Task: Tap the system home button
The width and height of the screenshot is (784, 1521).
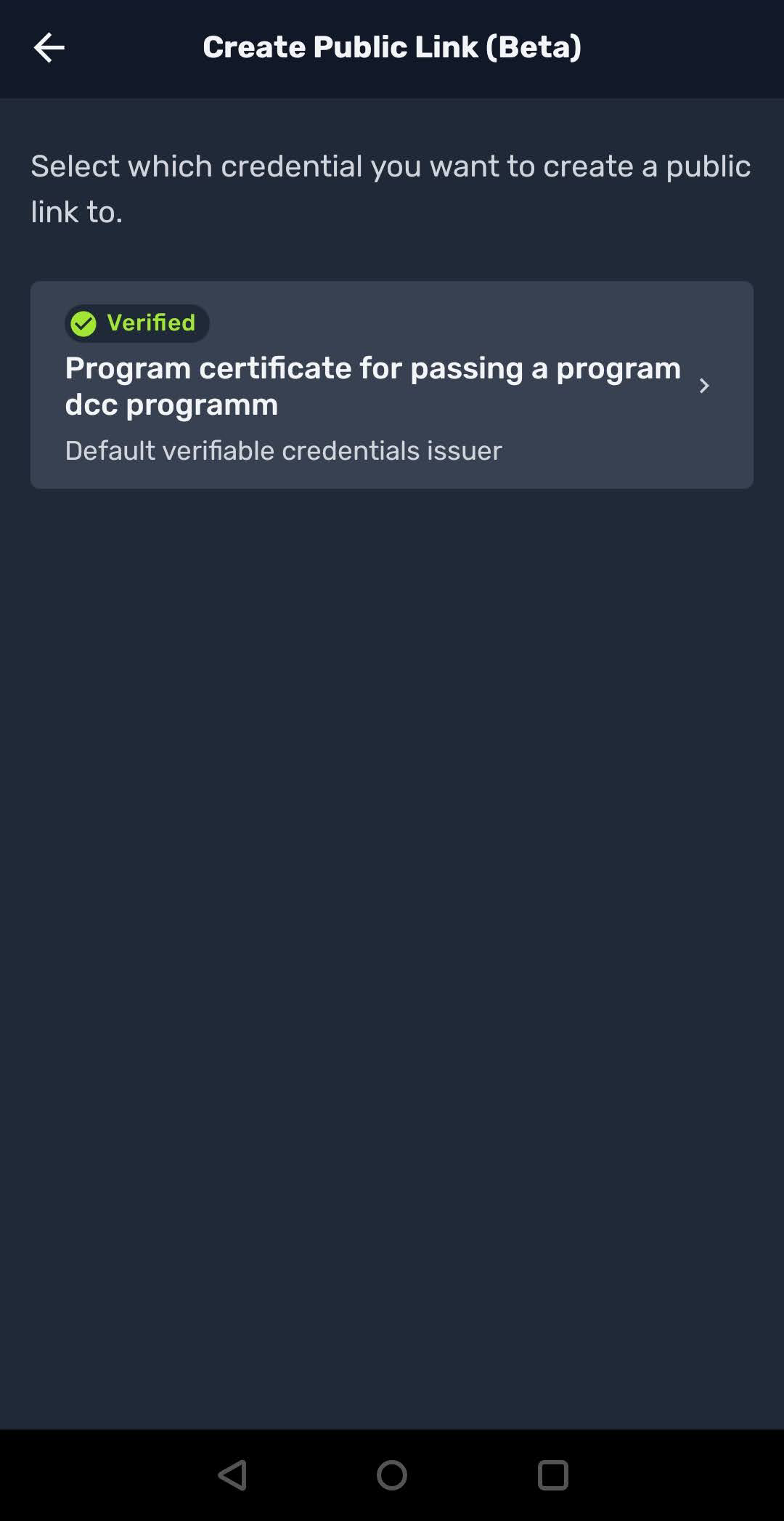Action: [x=392, y=1475]
